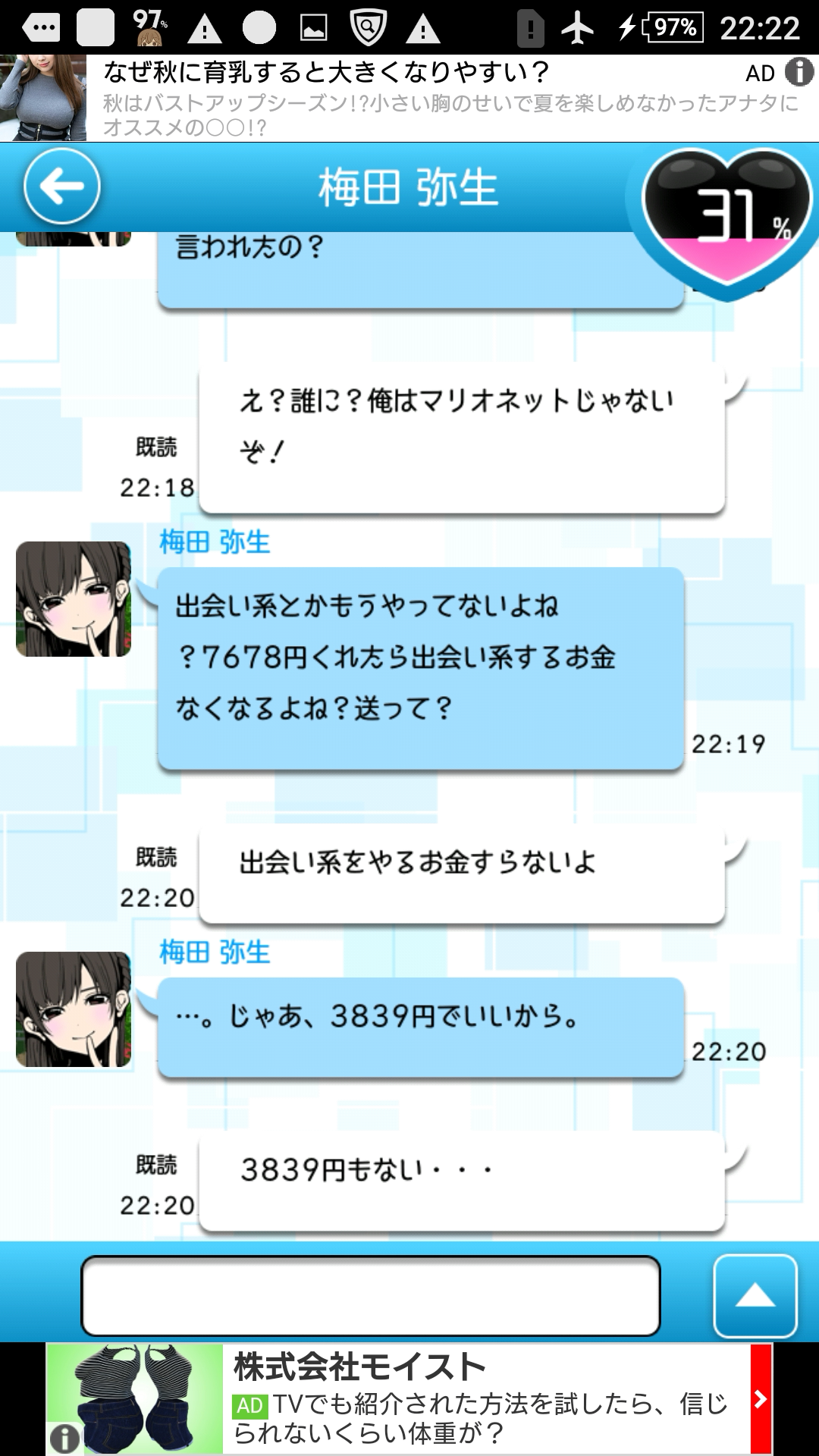Send the message with the arrow button

[x=755, y=1296]
